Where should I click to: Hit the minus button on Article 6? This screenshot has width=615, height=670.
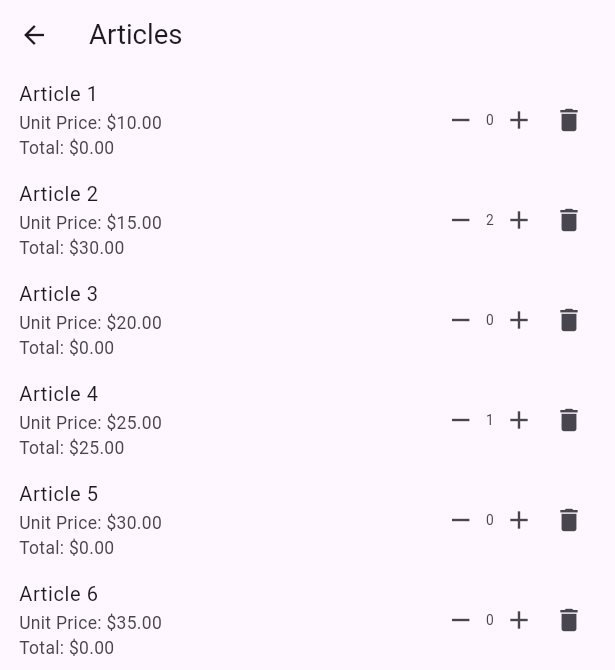(x=460, y=620)
